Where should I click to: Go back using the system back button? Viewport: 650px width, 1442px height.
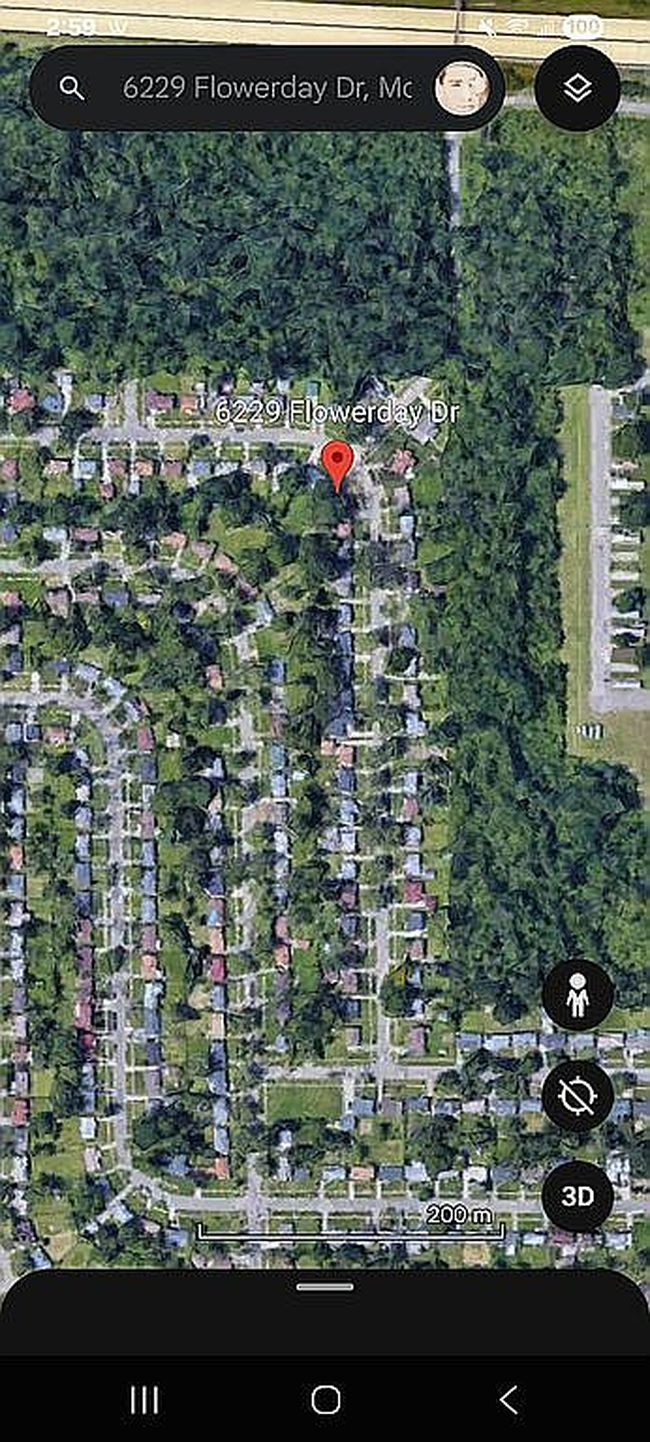508,1399
